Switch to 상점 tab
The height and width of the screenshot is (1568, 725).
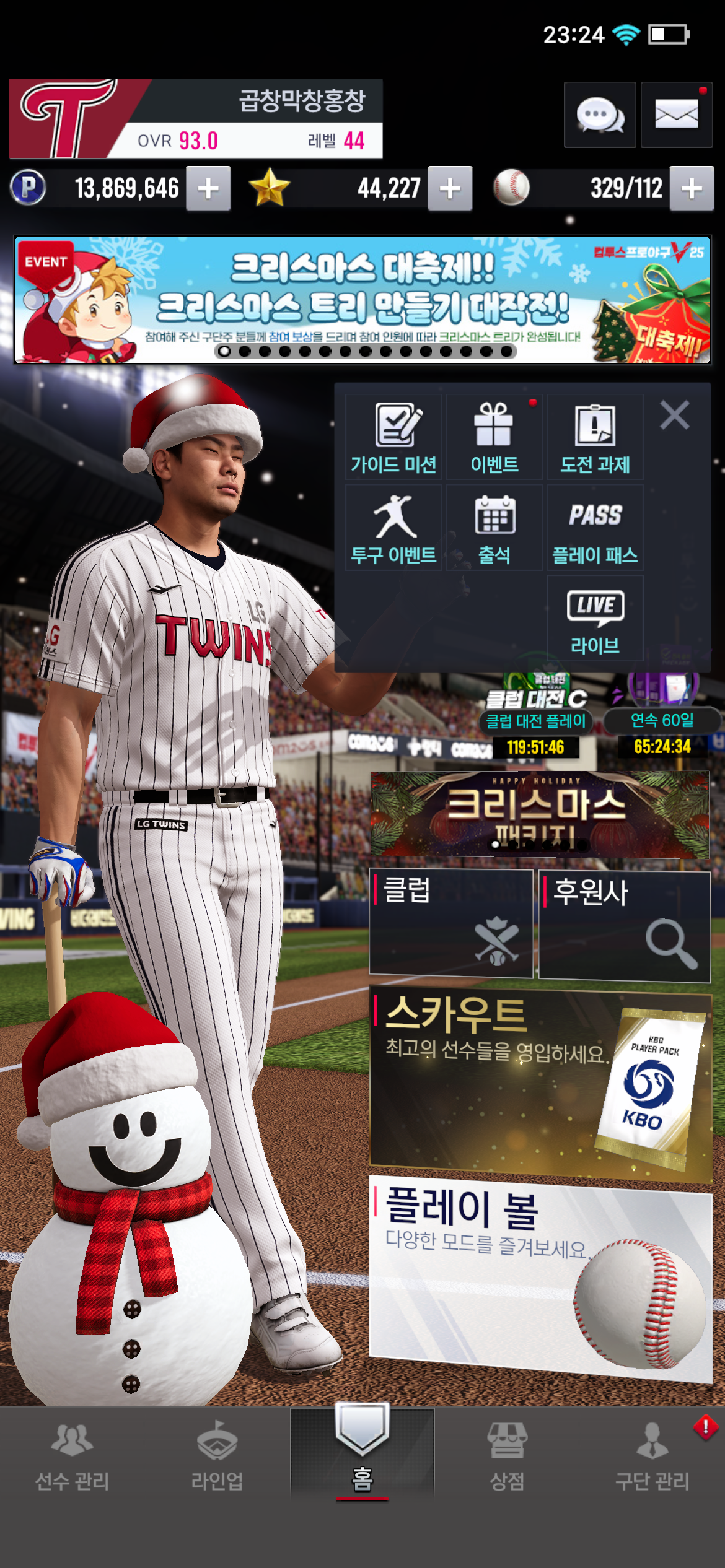(507, 1455)
